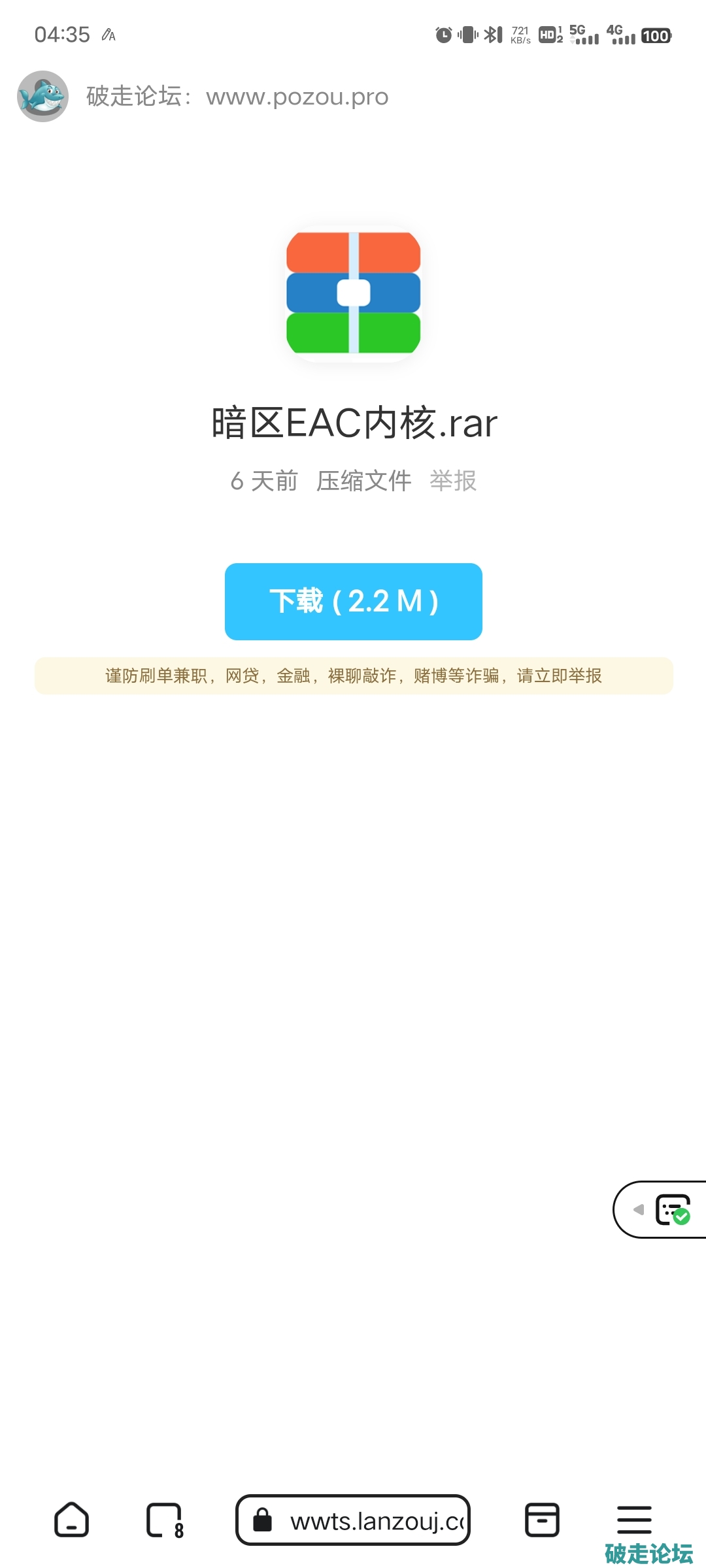
Task: Report this file via 举报 link
Action: pyautogui.click(x=452, y=481)
